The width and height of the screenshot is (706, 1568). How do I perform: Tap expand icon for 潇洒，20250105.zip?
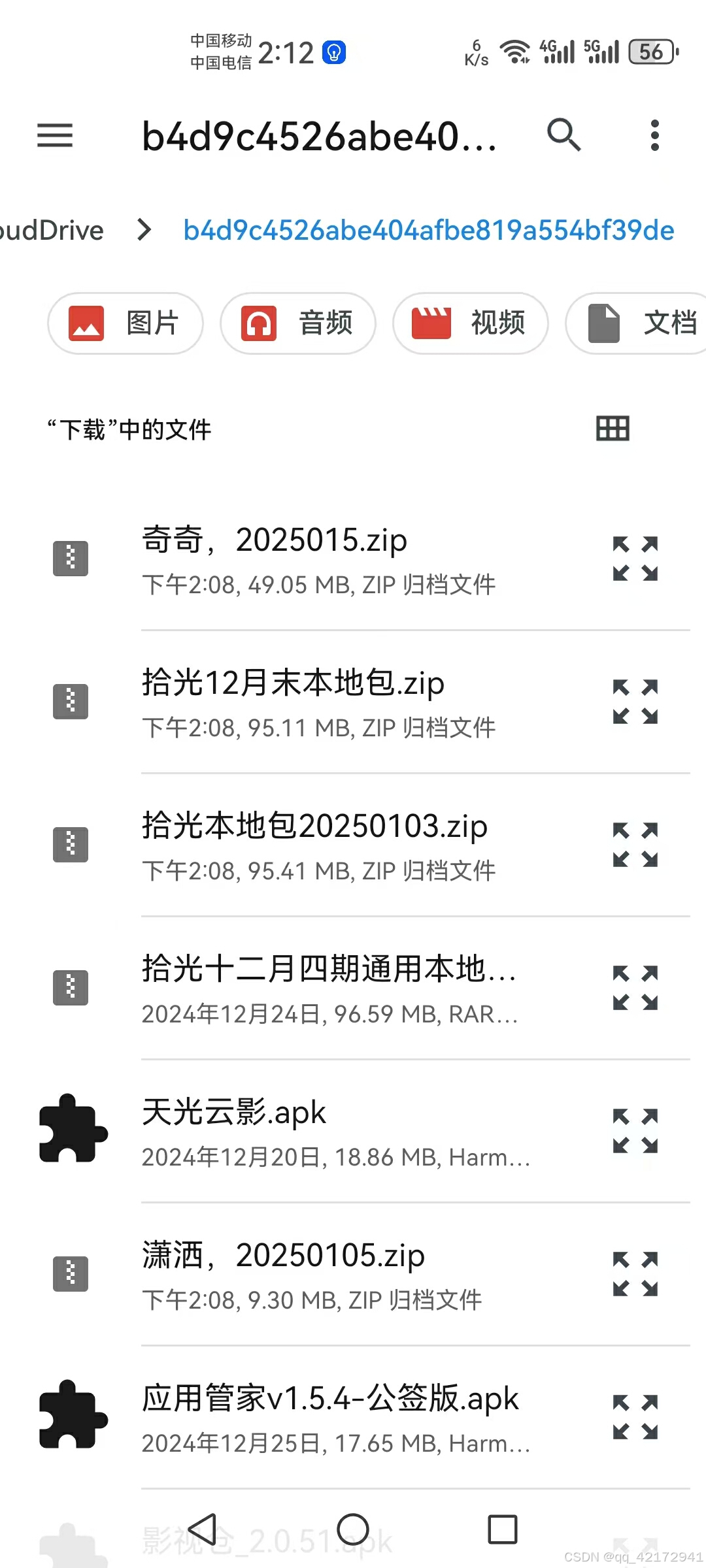(635, 1275)
